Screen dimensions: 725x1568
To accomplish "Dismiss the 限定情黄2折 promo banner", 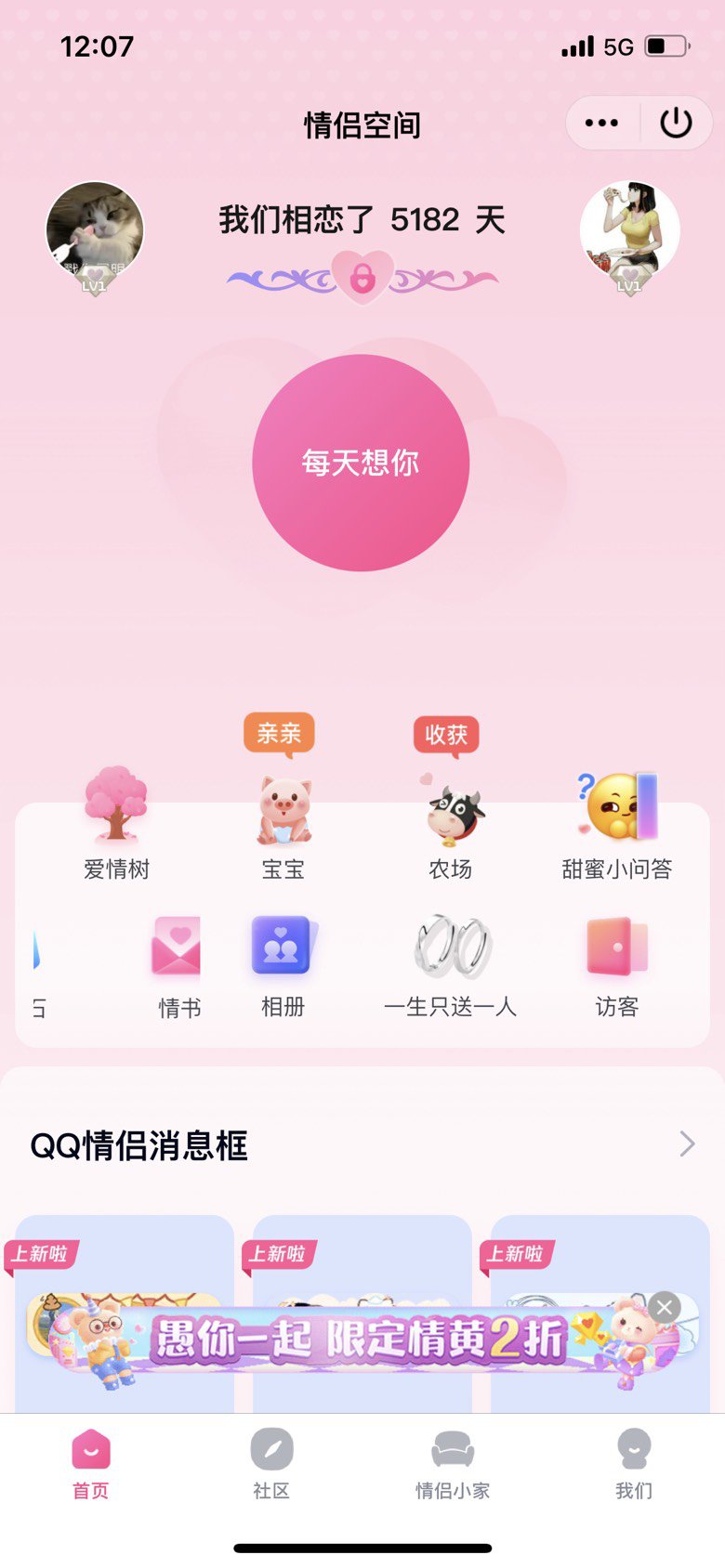I will click(664, 1308).
